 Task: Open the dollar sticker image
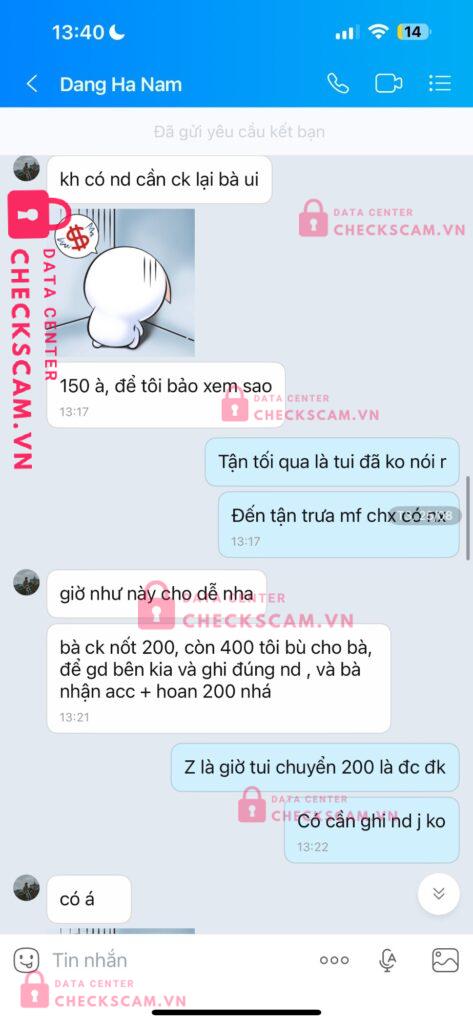click(127, 283)
